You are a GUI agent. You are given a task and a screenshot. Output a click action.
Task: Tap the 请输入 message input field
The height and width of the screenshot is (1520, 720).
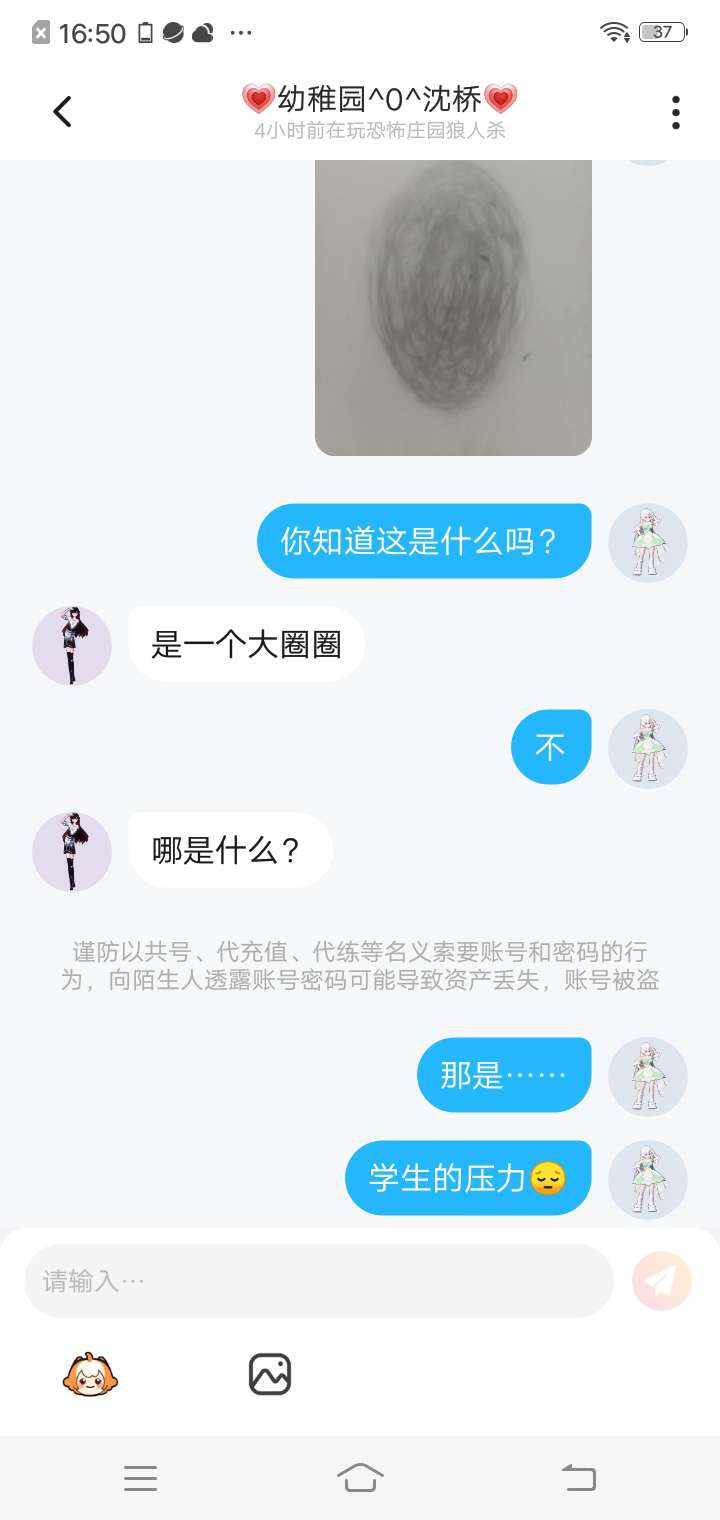click(318, 1281)
